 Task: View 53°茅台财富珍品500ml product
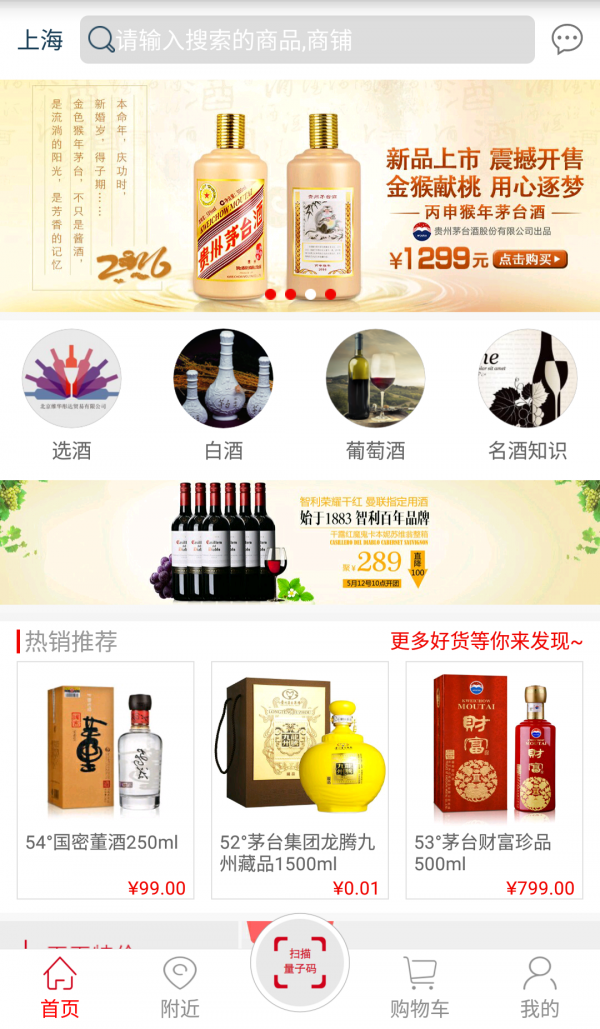click(x=494, y=779)
